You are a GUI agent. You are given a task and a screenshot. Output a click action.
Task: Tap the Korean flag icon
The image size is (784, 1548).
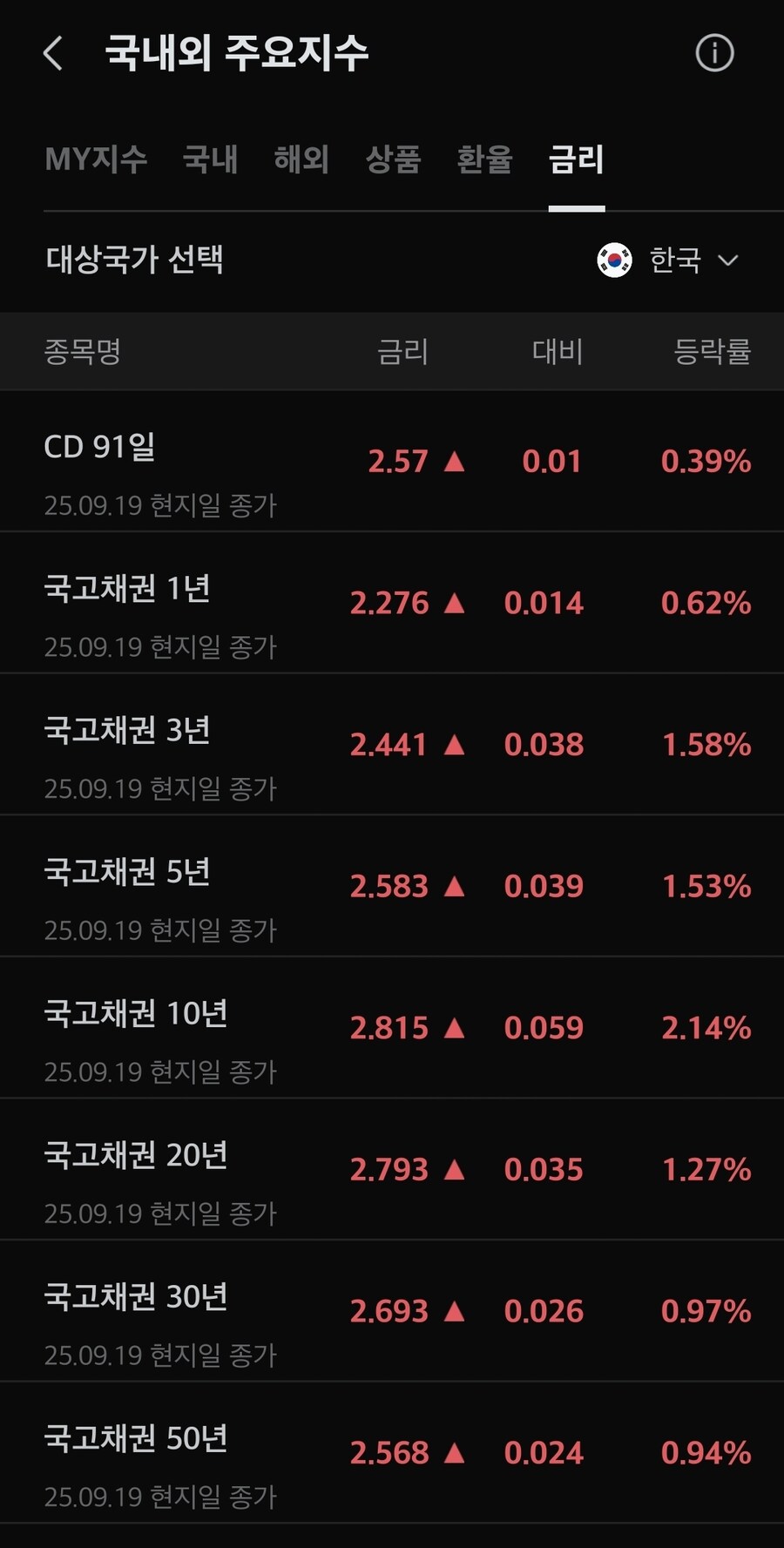[x=613, y=259]
